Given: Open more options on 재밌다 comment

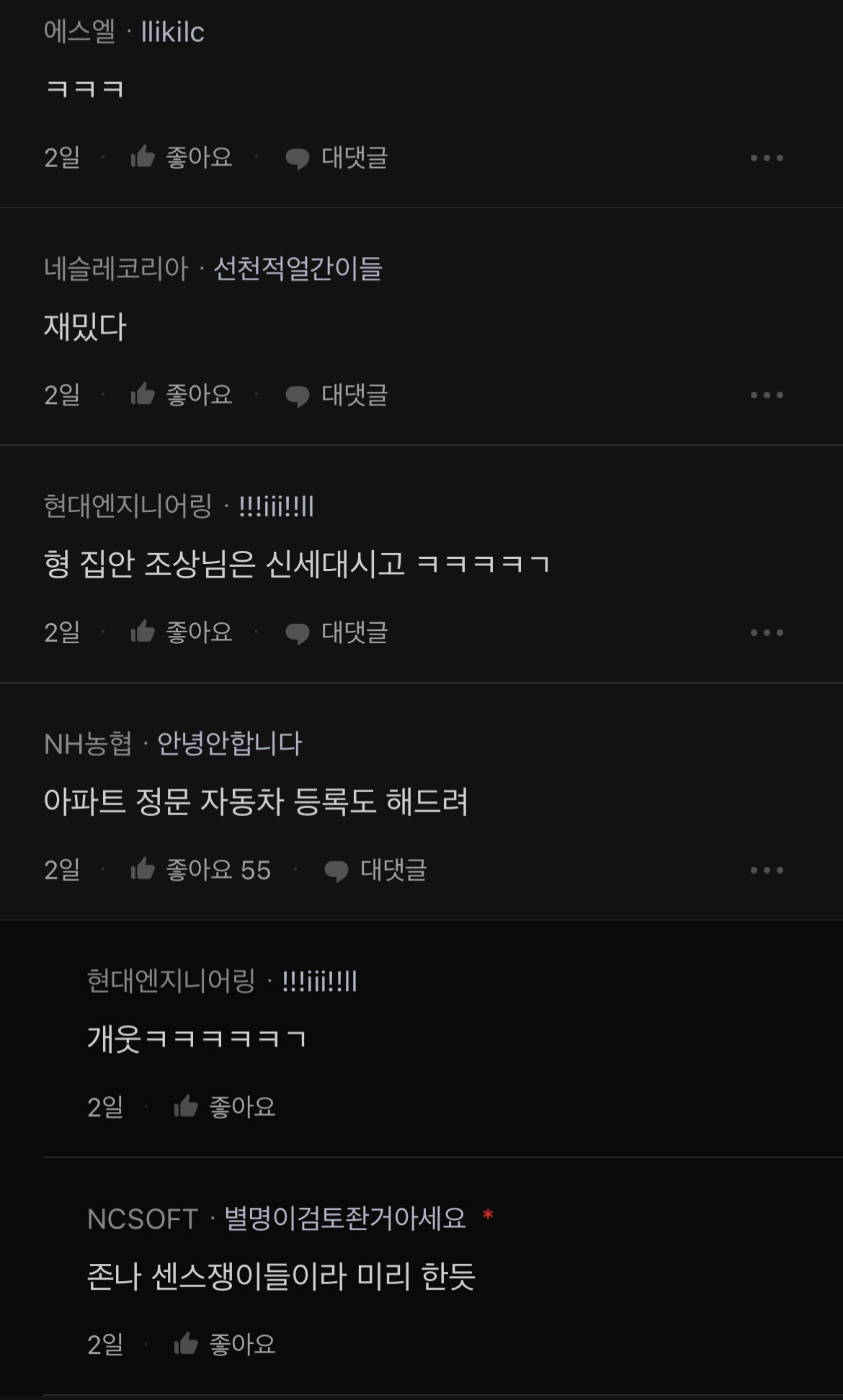Looking at the screenshot, I should [766, 395].
